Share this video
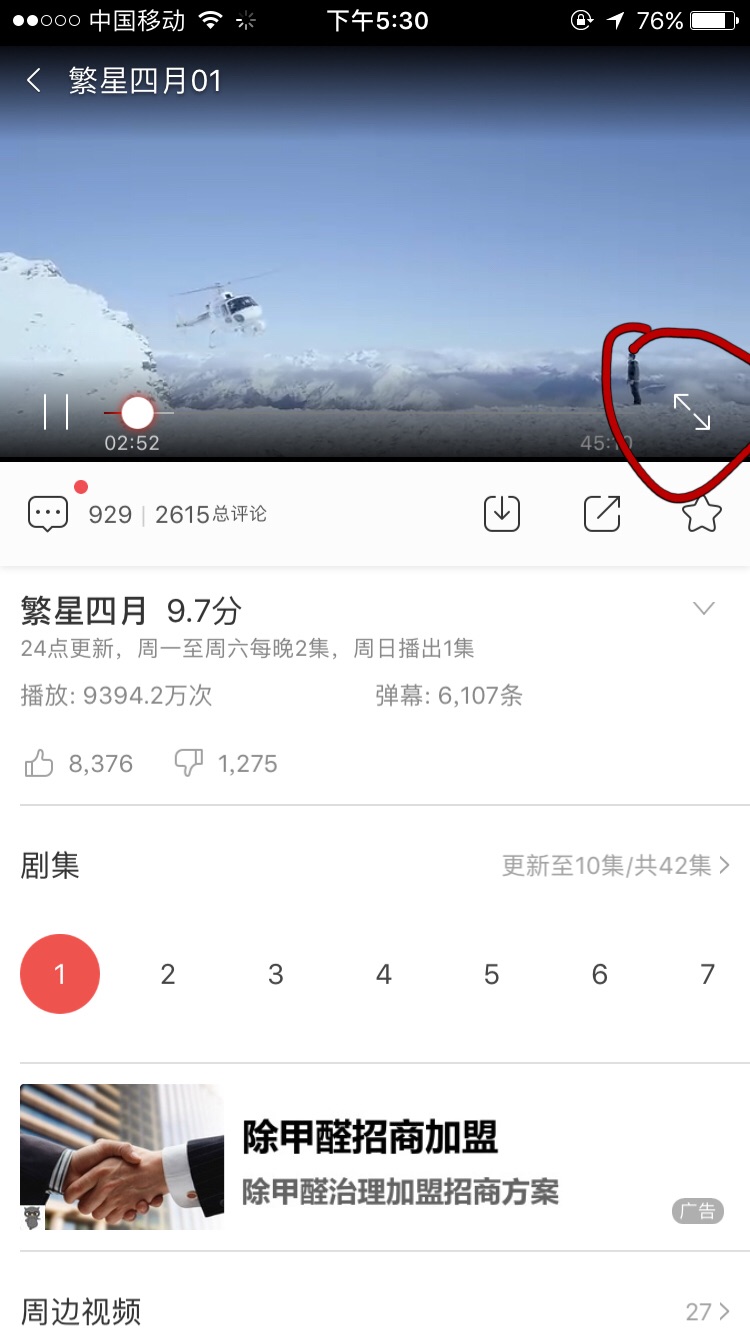750x1334 pixels. point(602,514)
